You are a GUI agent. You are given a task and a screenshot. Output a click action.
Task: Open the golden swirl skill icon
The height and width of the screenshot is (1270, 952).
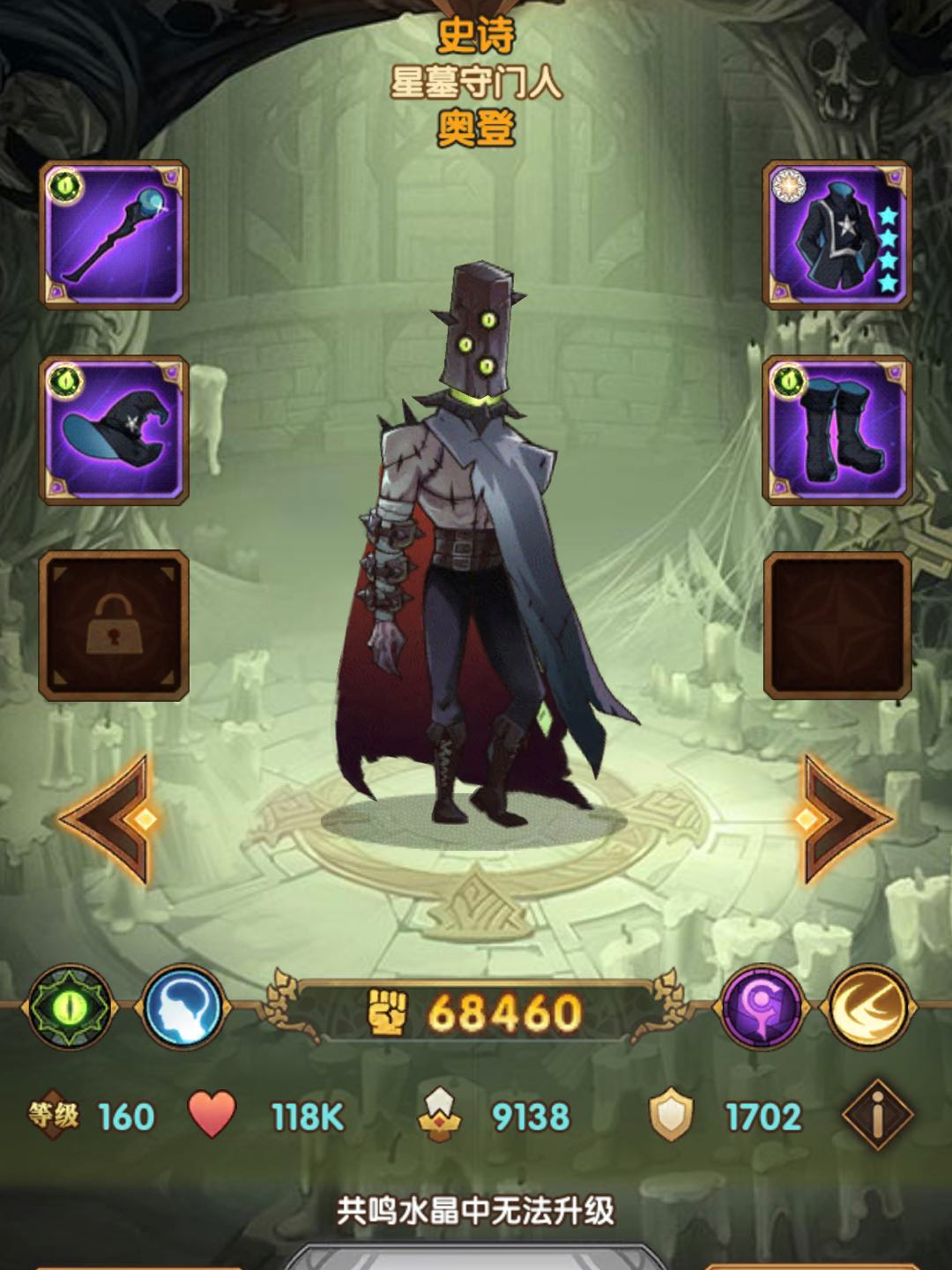[x=868, y=1006]
